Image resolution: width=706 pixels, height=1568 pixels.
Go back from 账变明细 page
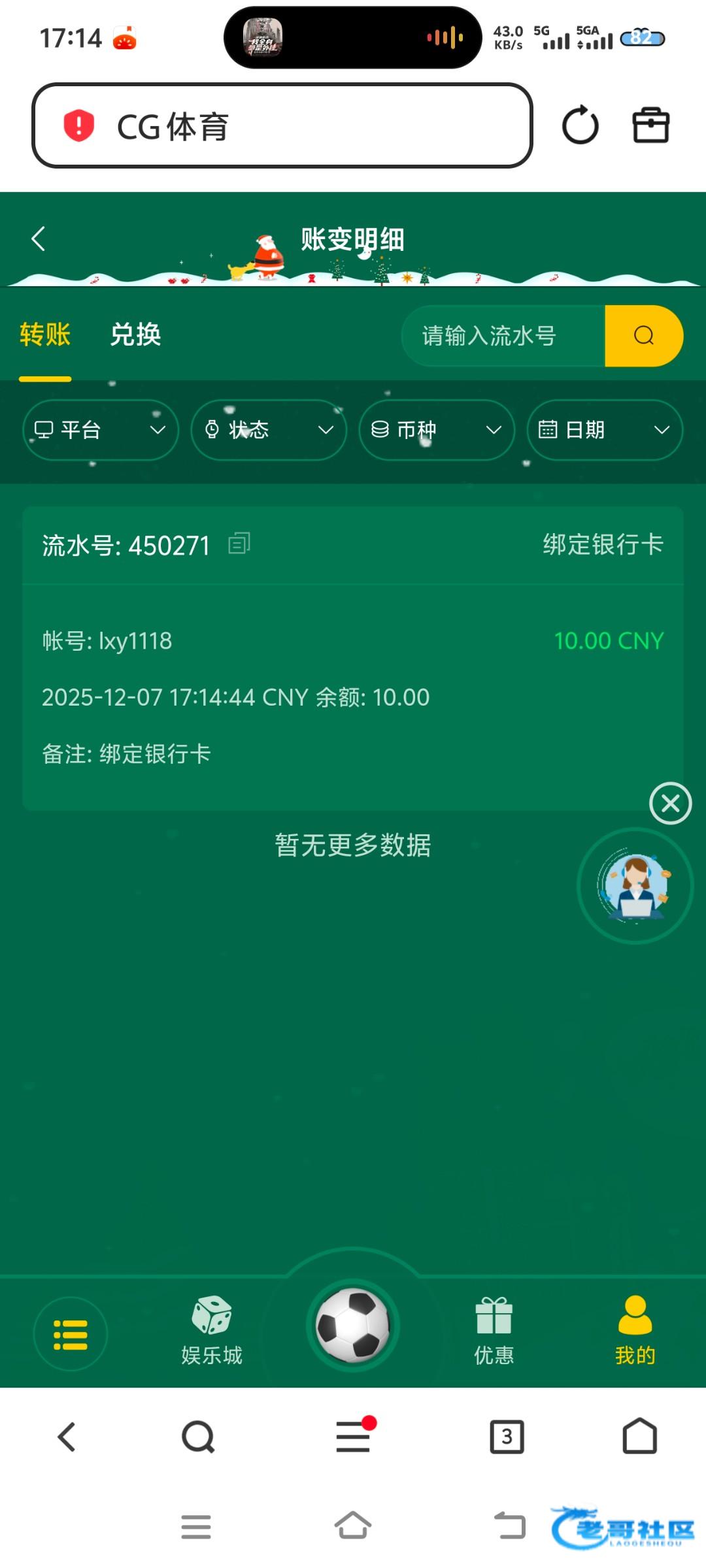click(x=39, y=239)
